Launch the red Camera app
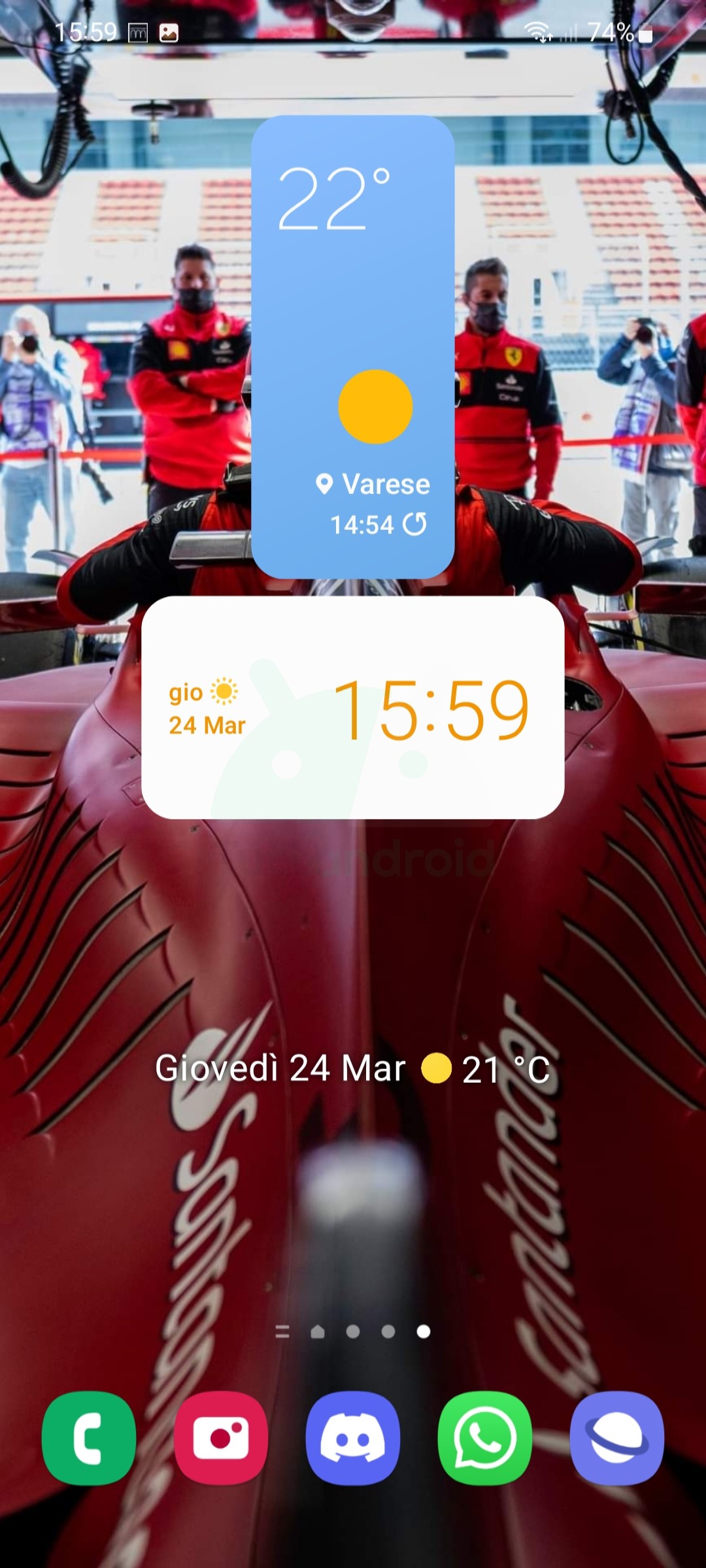Screen dimensions: 706x1568 click(x=221, y=1438)
